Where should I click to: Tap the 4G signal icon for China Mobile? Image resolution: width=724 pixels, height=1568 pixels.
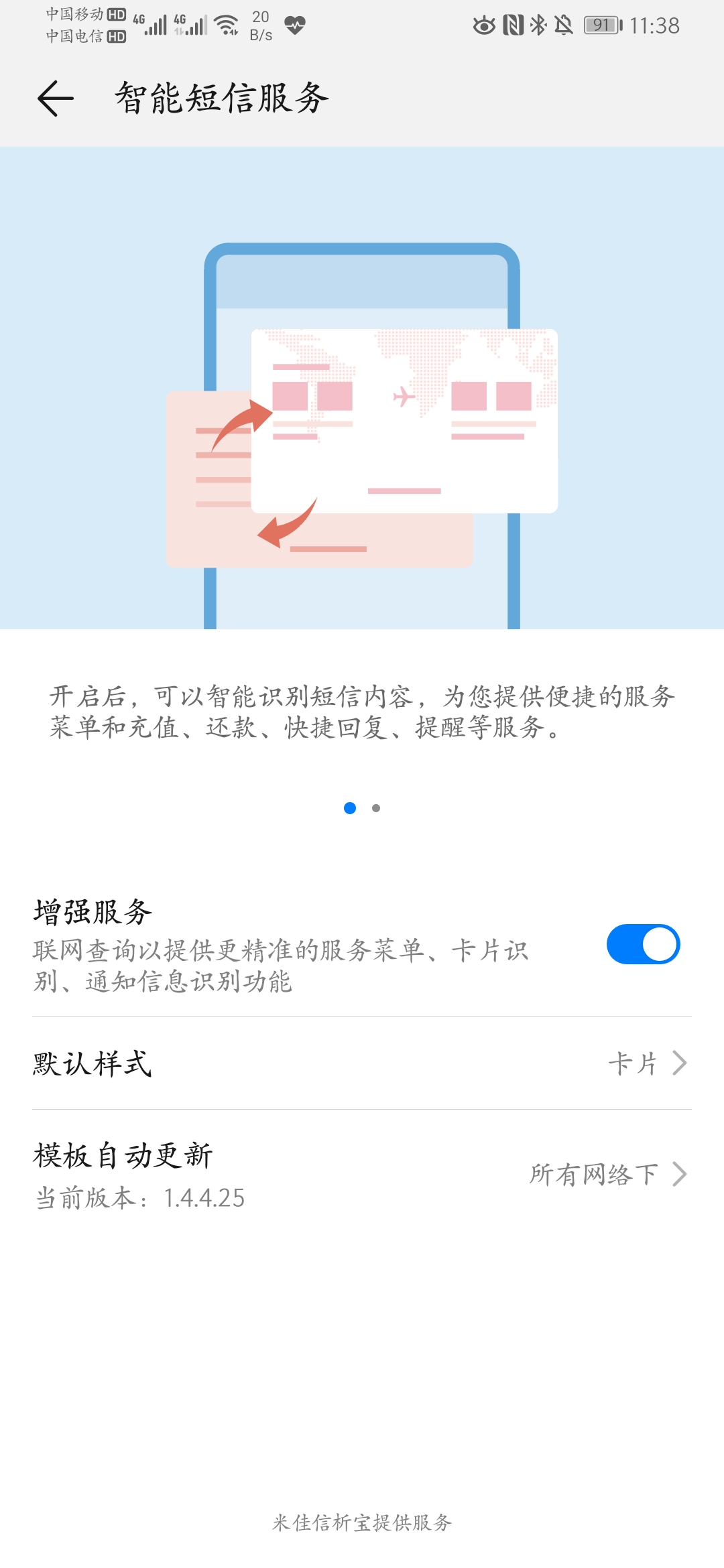(x=151, y=25)
